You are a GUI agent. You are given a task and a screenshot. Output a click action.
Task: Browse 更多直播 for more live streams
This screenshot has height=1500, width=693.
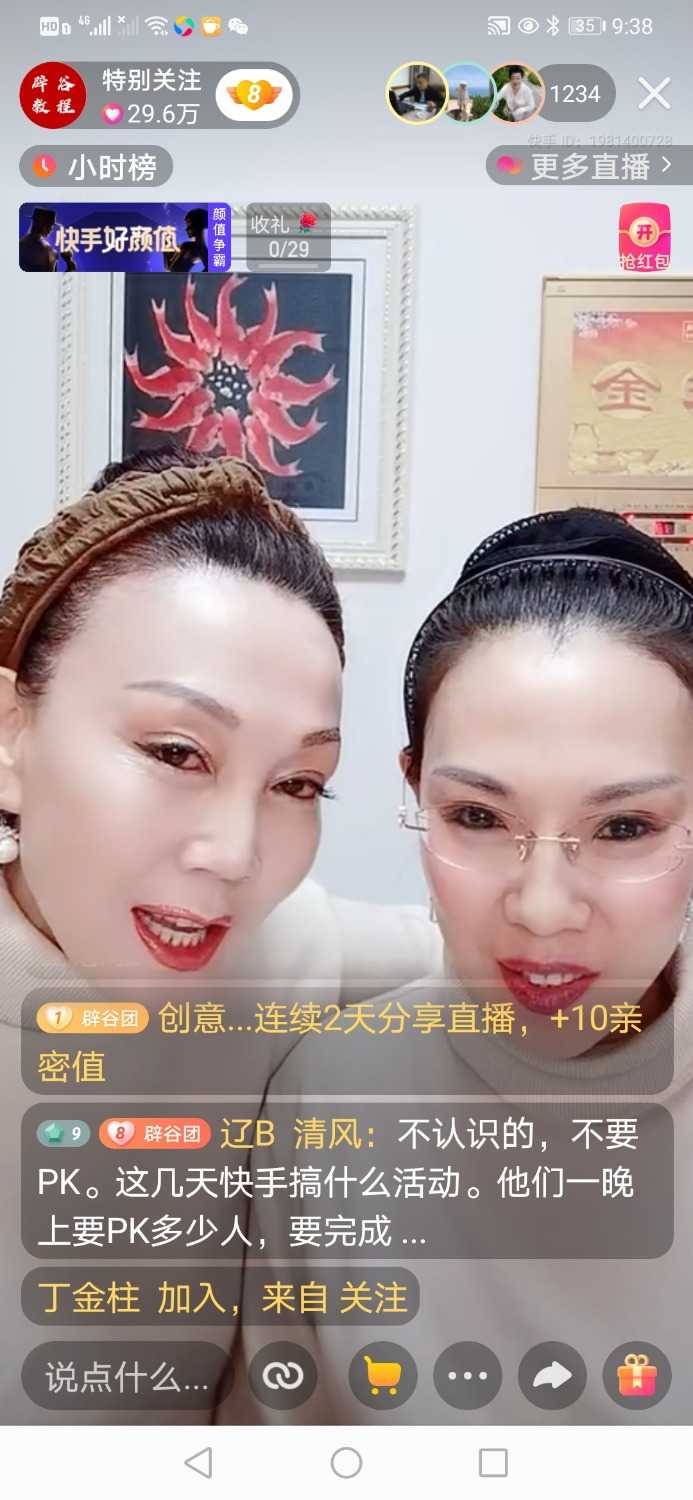[588, 166]
